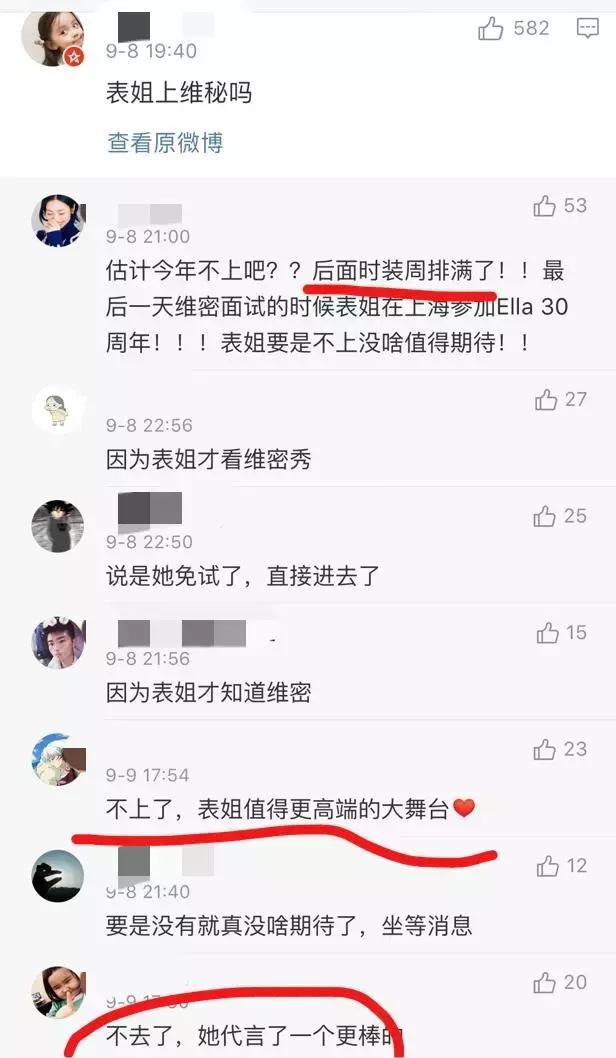Like the comment 要是没有就真没啥期待了

click(547, 866)
